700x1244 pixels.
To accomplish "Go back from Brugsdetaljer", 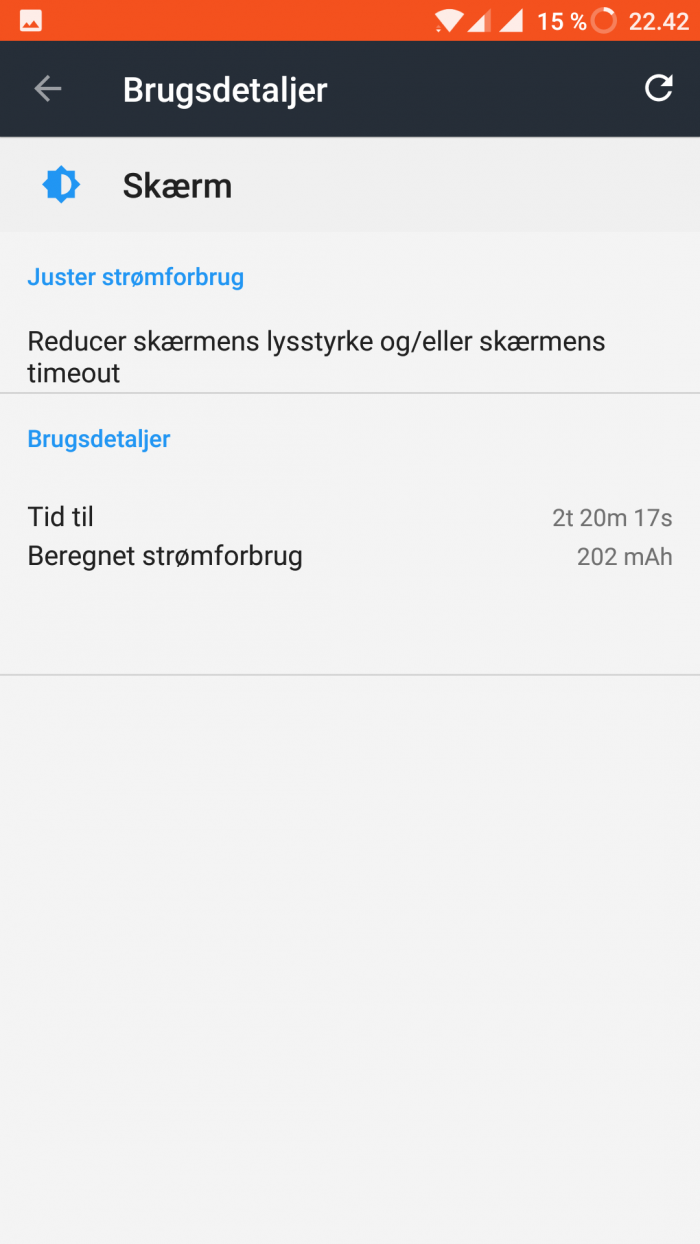I will 48,89.
